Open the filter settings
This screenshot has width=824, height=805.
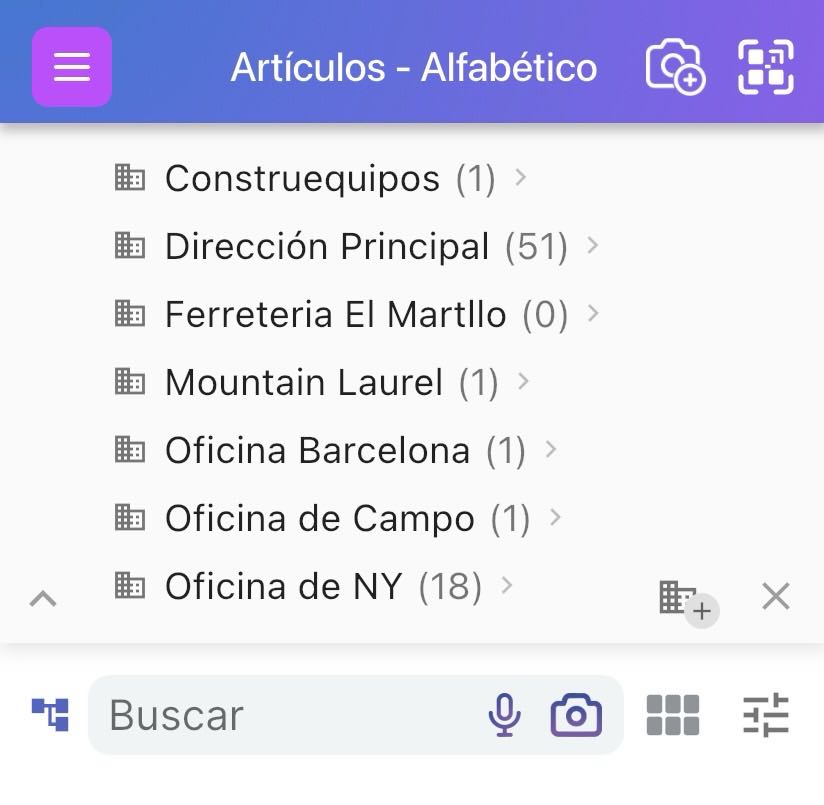[766, 715]
